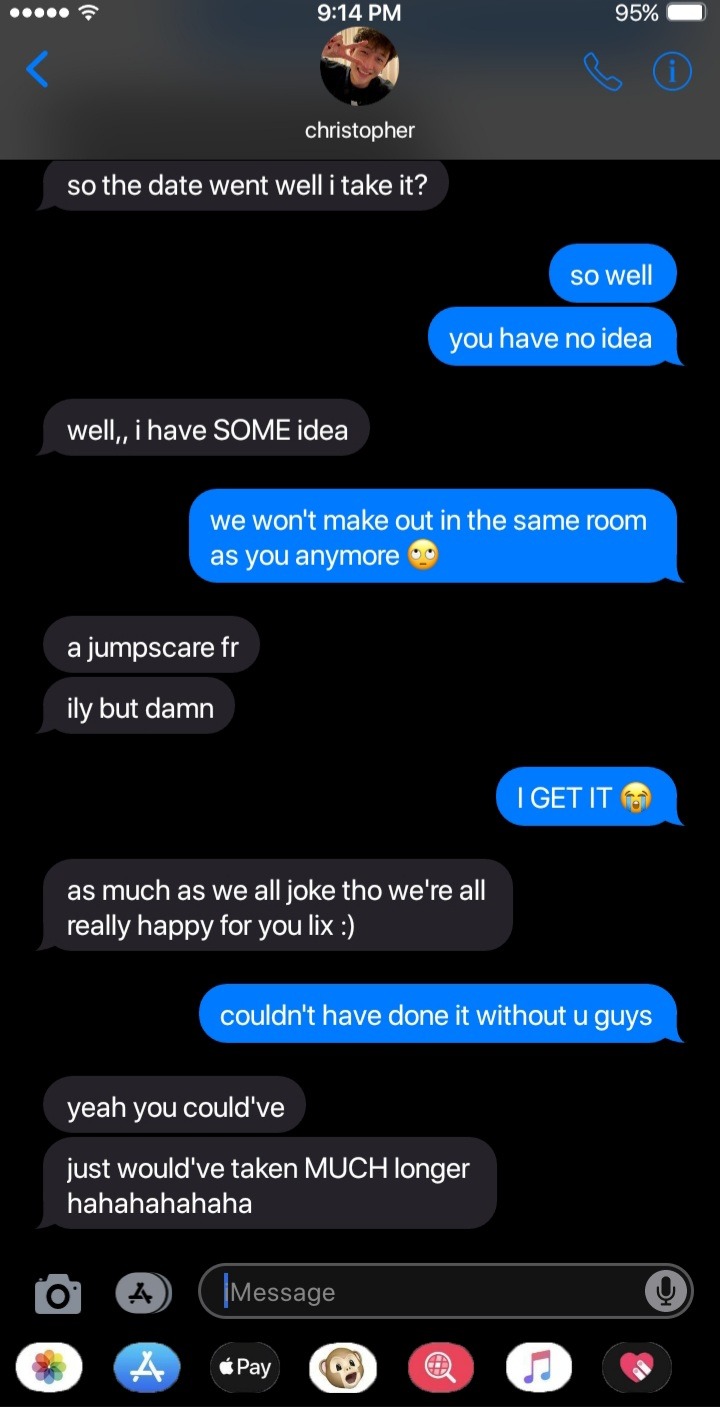720x1407 pixels.
Task: Toggle the iMessage apps drawer button
Action: [x=143, y=1292]
